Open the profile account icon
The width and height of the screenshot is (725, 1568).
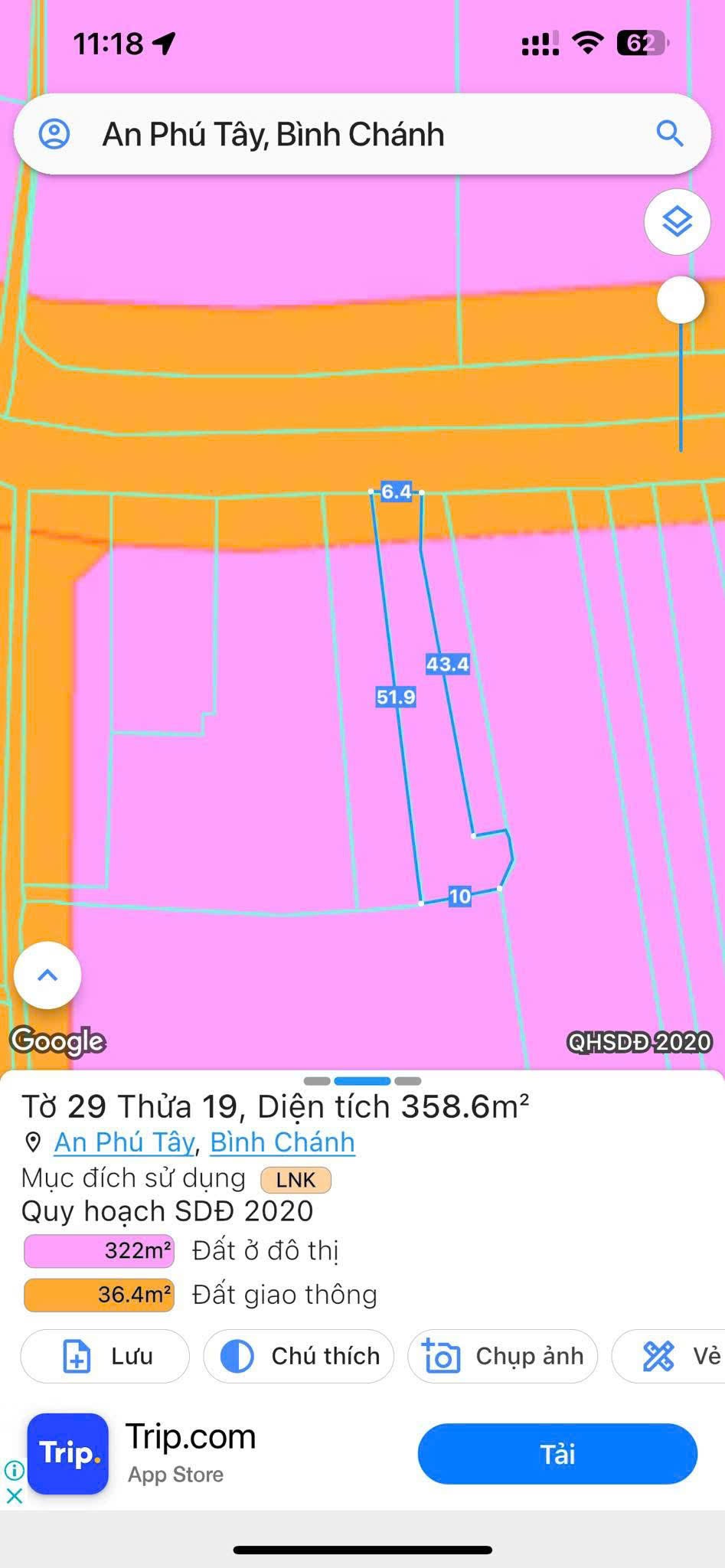pyautogui.click(x=54, y=134)
